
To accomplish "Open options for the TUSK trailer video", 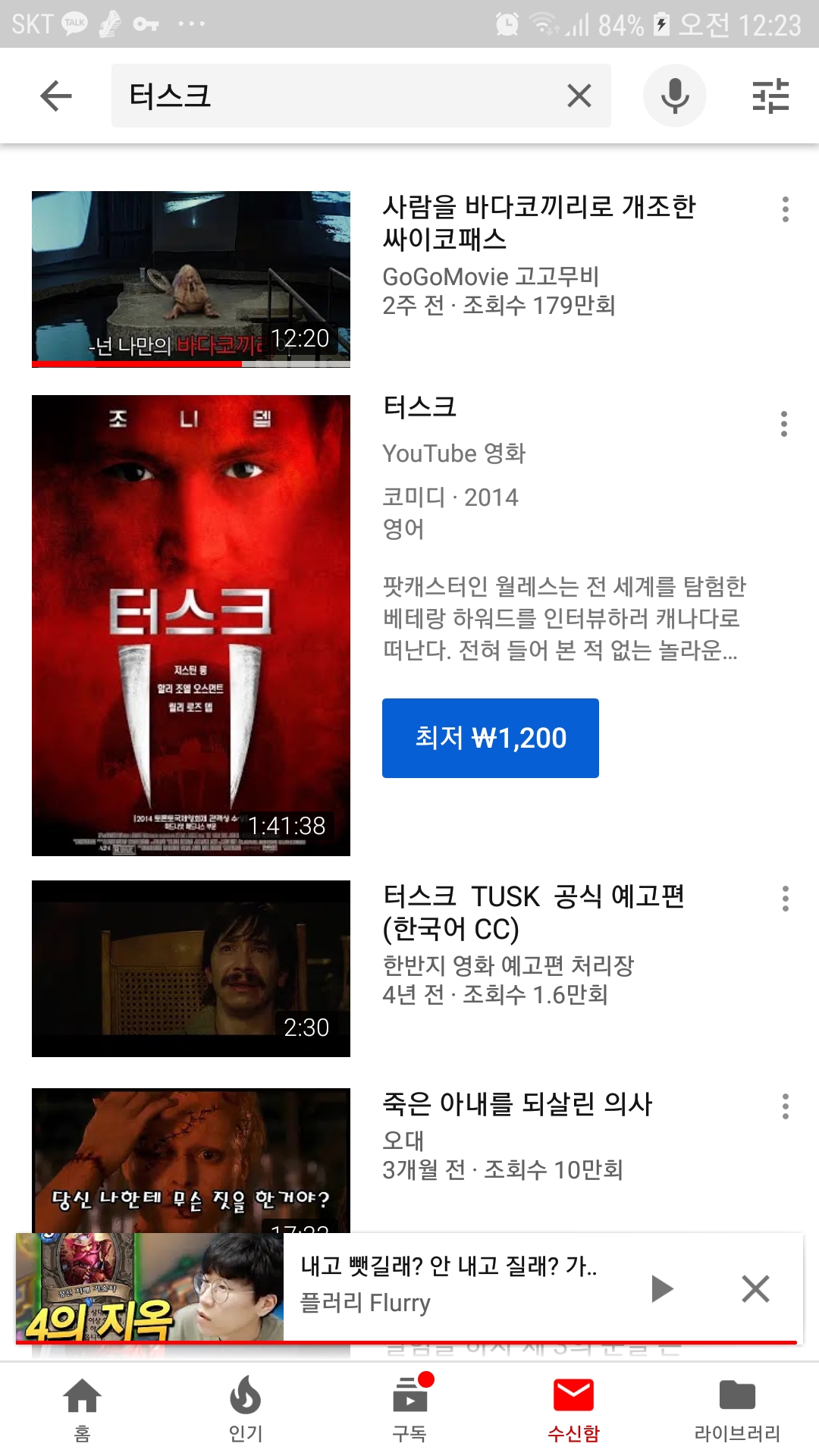I will click(785, 899).
